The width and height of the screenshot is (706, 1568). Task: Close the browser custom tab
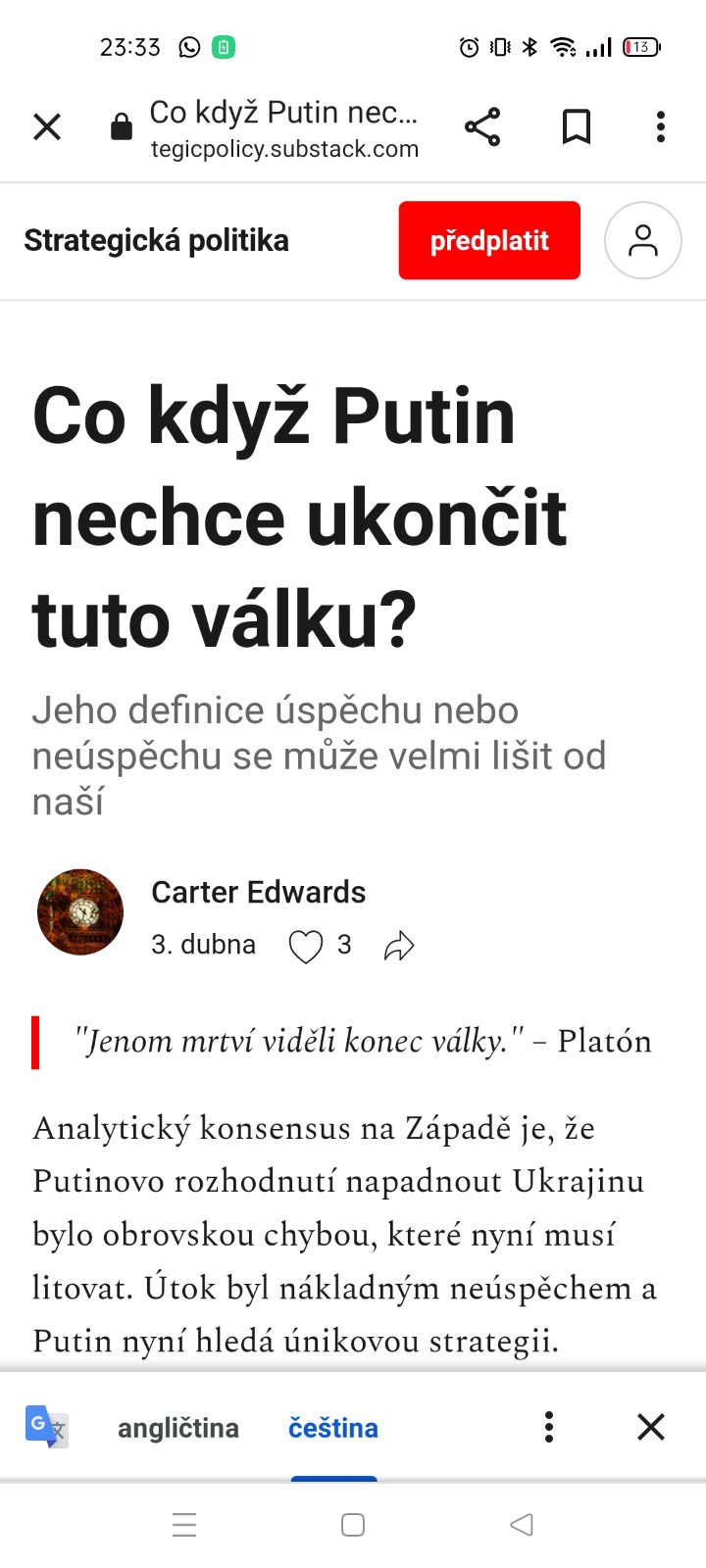(47, 127)
